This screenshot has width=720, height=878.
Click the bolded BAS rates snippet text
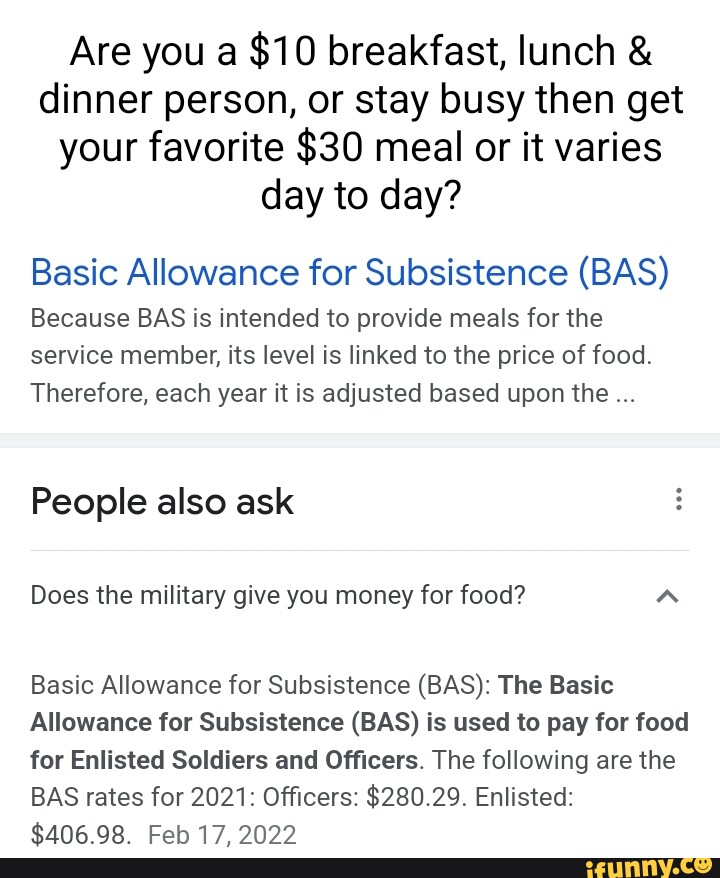click(x=360, y=722)
